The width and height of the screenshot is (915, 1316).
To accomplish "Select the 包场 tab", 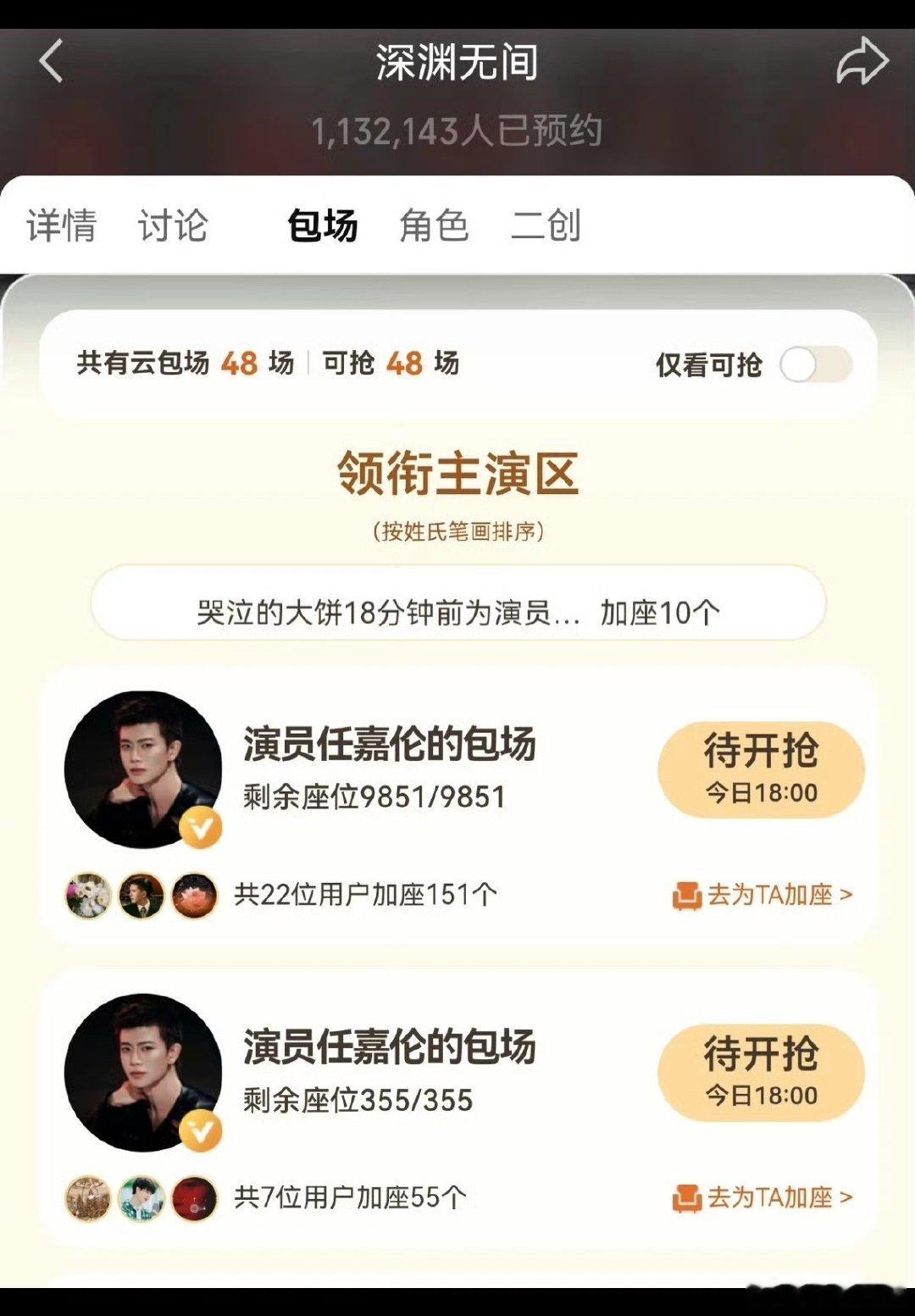I will pyautogui.click(x=323, y=225).
